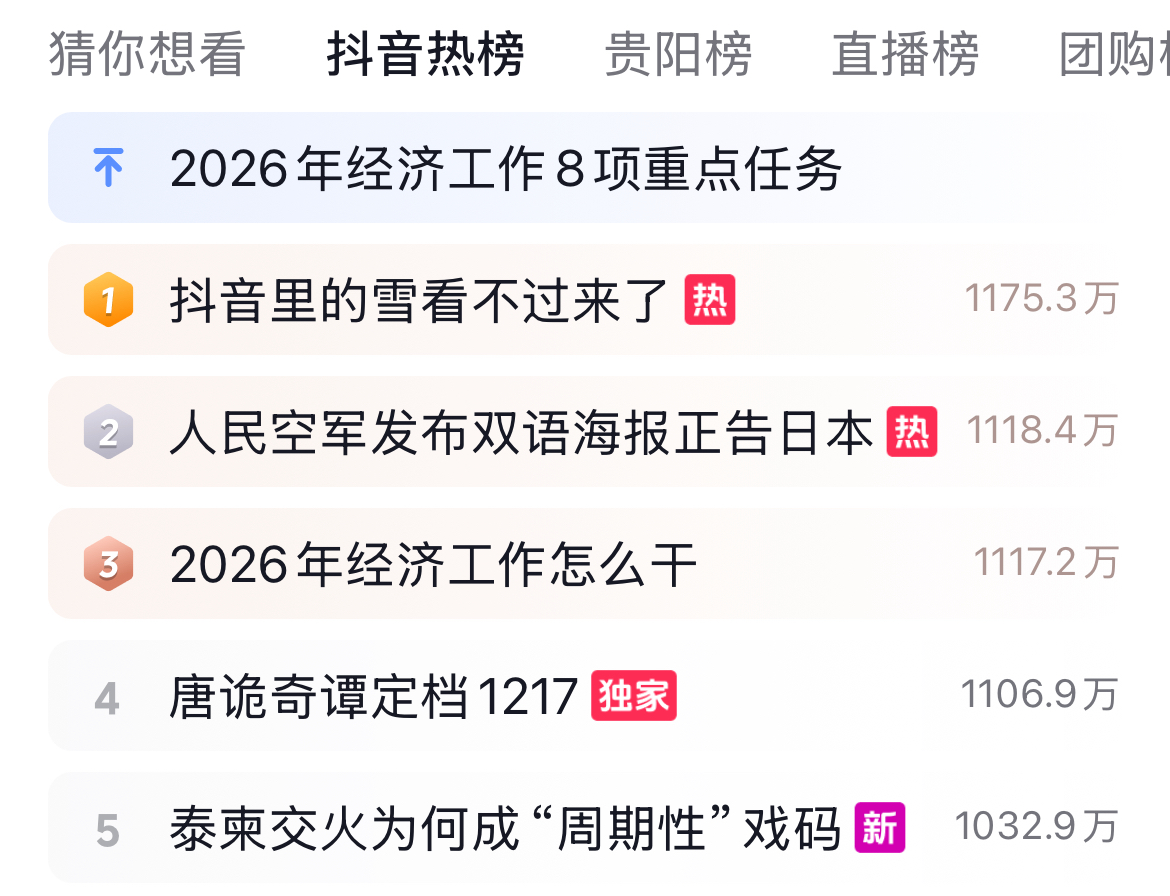This screenshot has width=1170, height=896.
Task: Open topic 人民空军发布双语海报正告日本
Action: coord(522,432)
